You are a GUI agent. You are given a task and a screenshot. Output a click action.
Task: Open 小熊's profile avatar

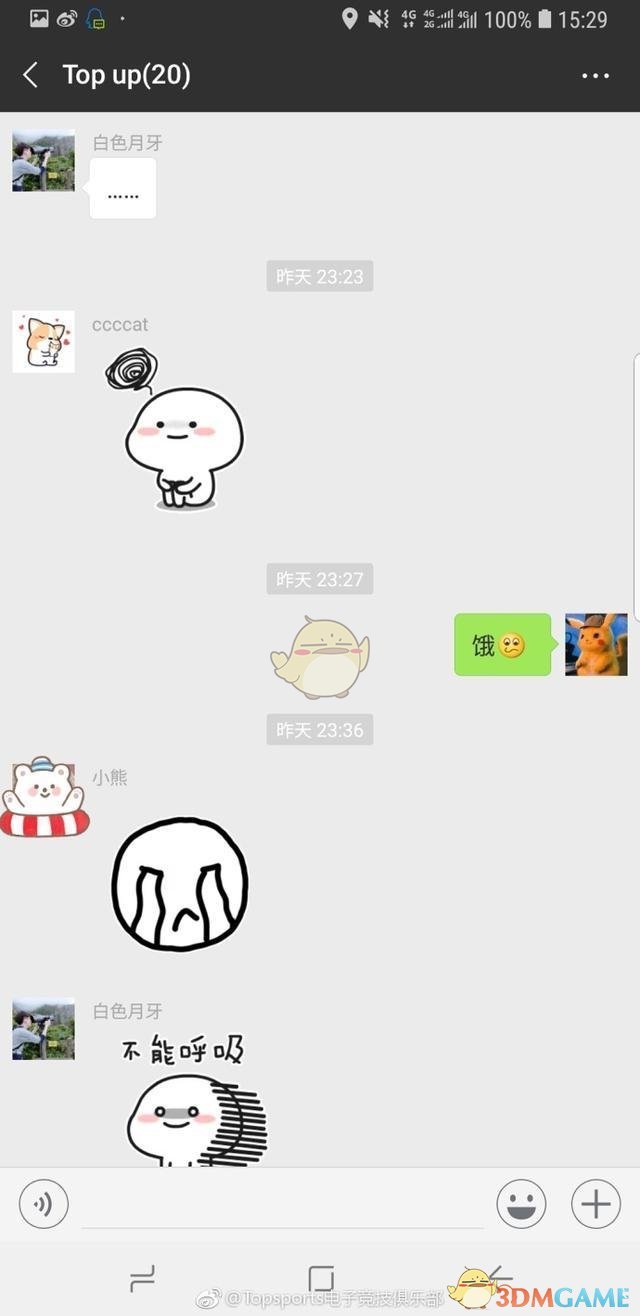(x=43, y=796)
